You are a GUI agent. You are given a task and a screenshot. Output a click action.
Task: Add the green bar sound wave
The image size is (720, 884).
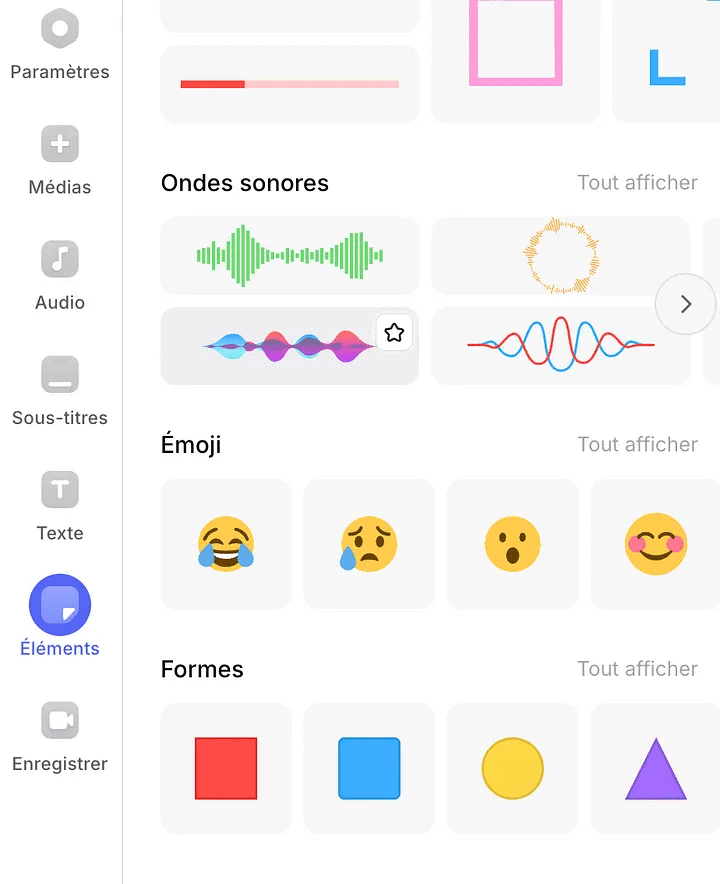pos(289,255)
